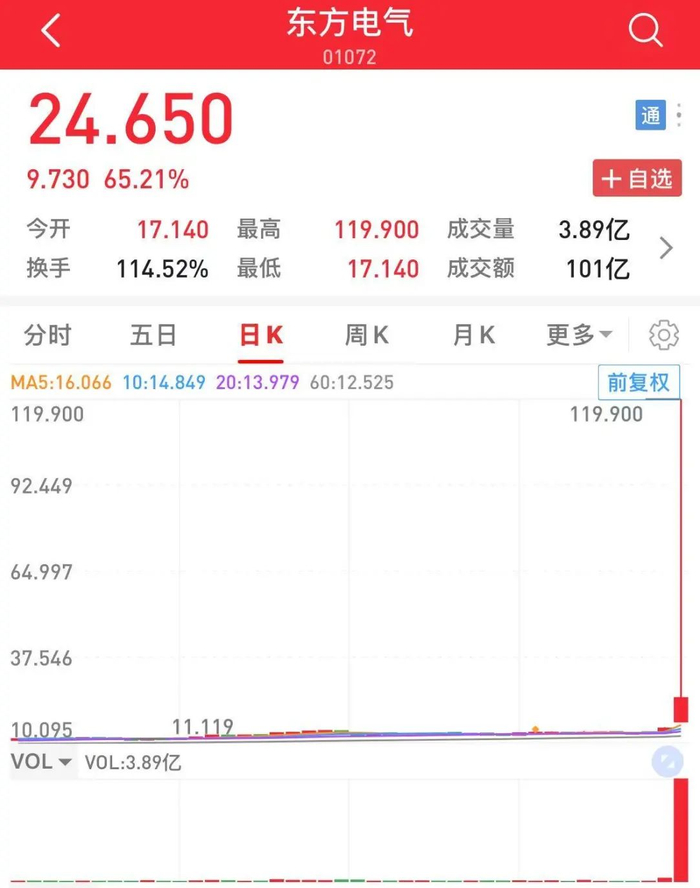Select the 日K chart tab
The width and height of the screenshot is (700, 888).
point(261,335)
